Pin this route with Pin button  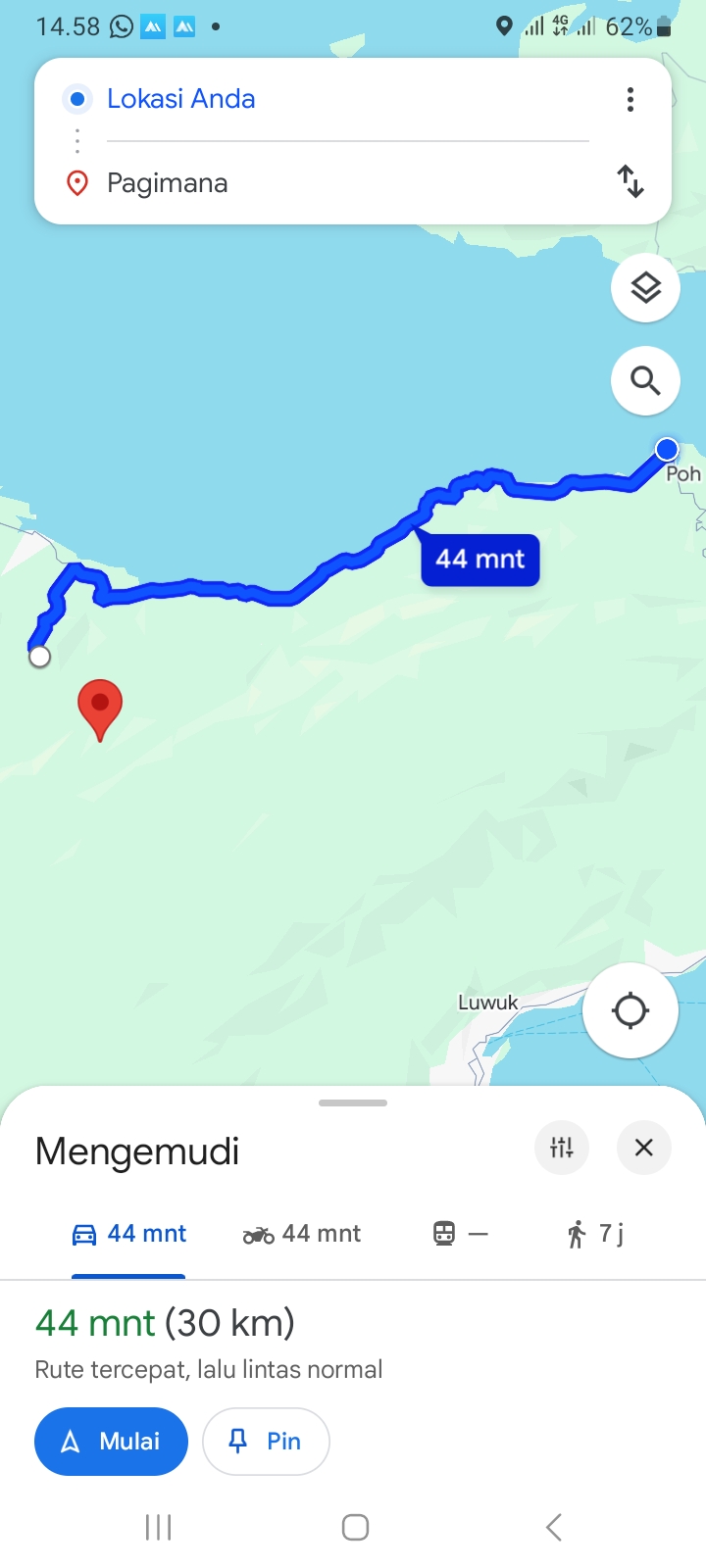(266, 1442)
